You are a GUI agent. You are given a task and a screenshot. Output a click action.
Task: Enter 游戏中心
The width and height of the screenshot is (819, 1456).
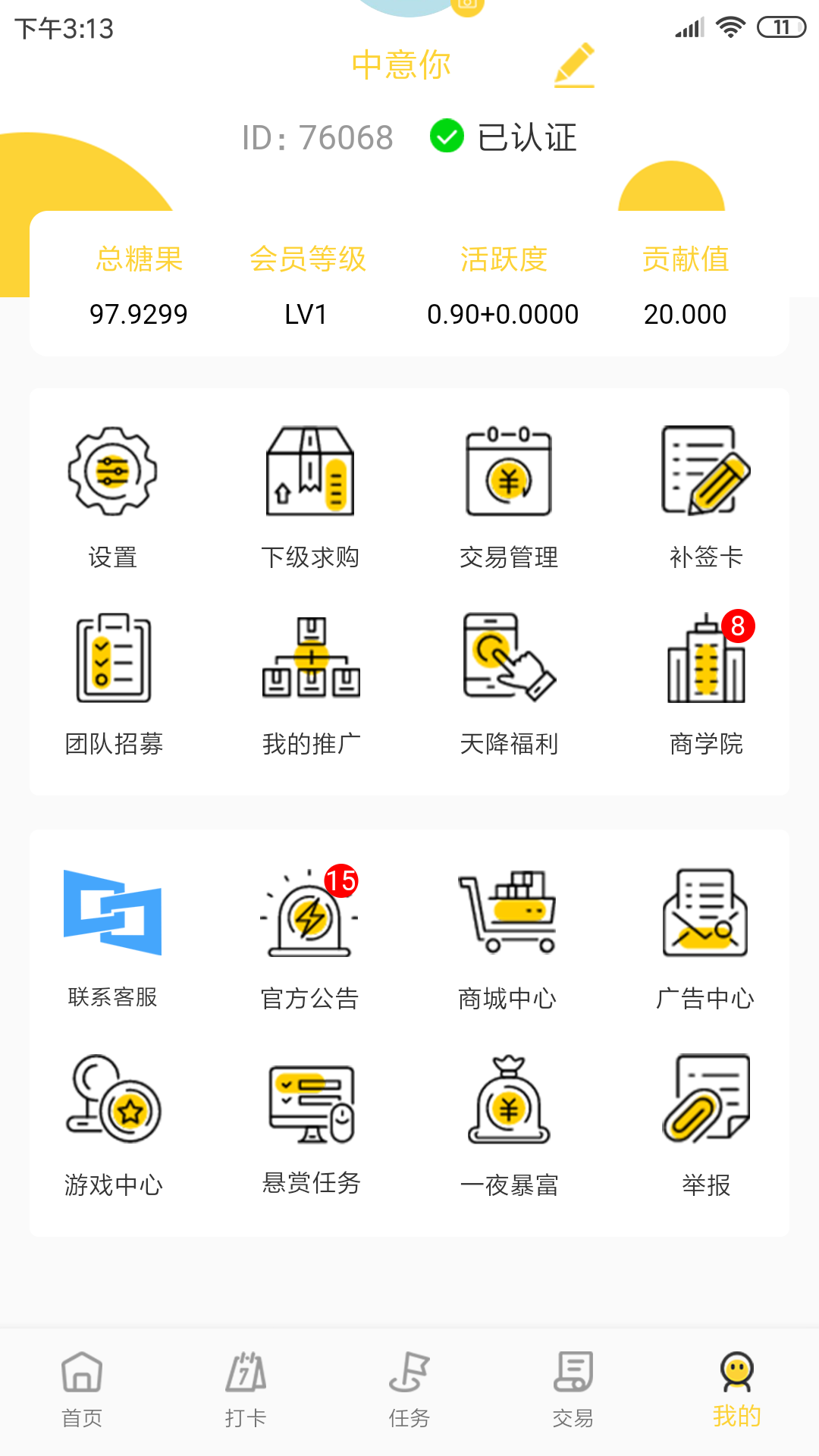pos(114,1124)
